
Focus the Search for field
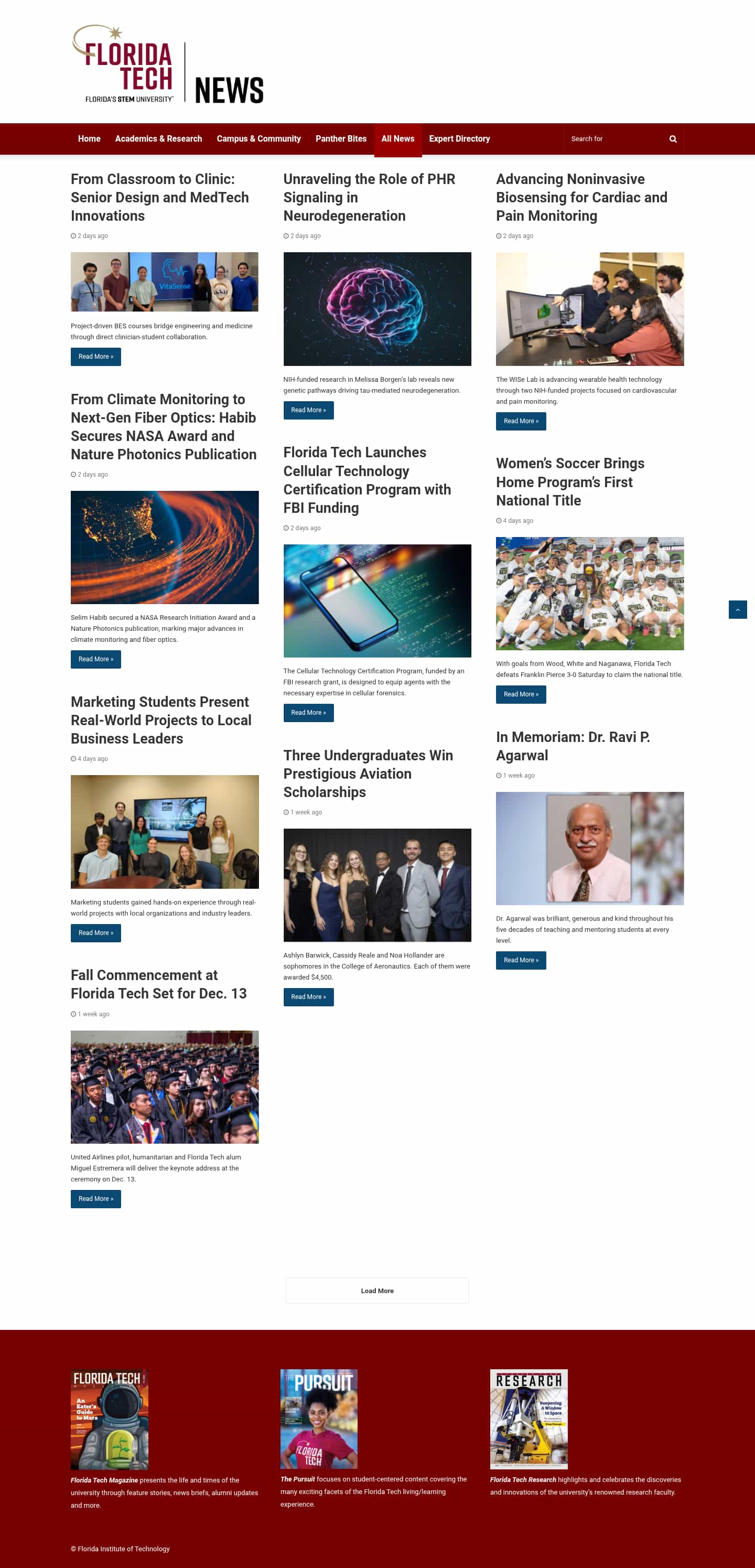click(x=614, y=139)
